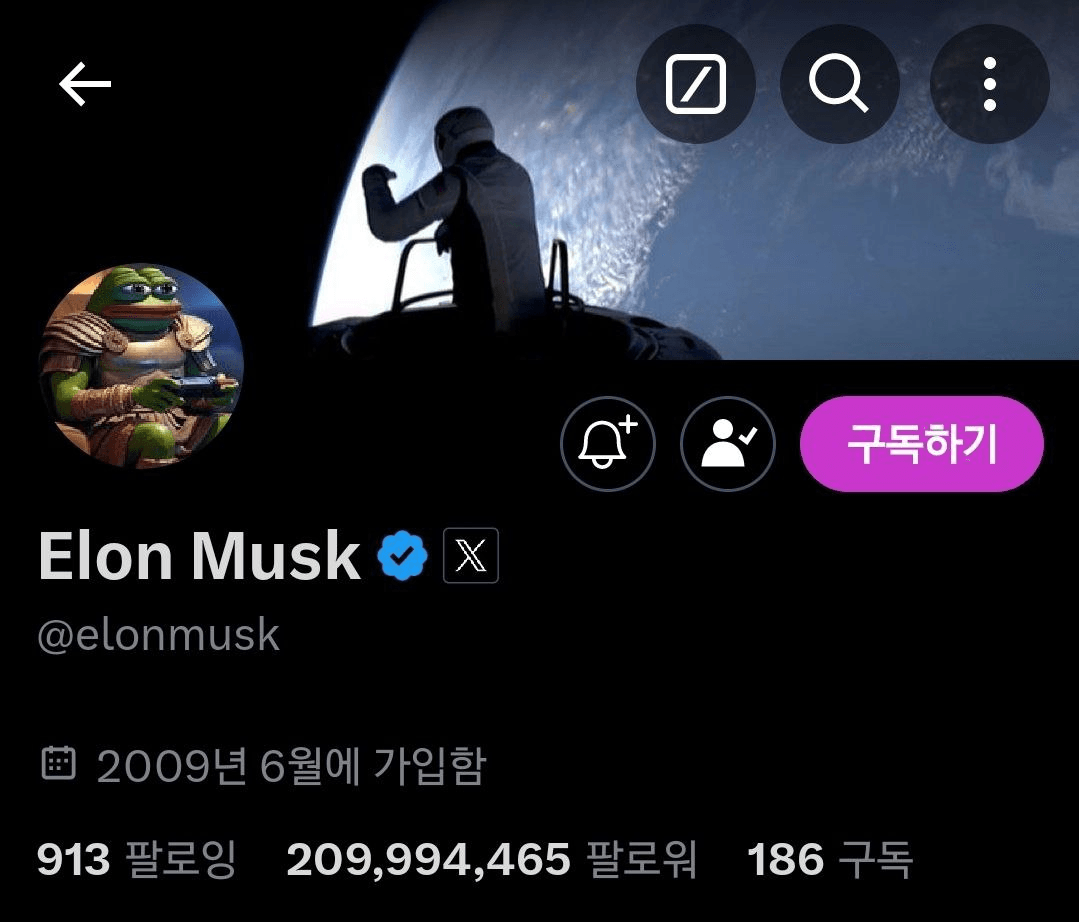1079x922 pixels.
Task: Open the 913 팔로잉 list
Action: click(x=136, y=860)
